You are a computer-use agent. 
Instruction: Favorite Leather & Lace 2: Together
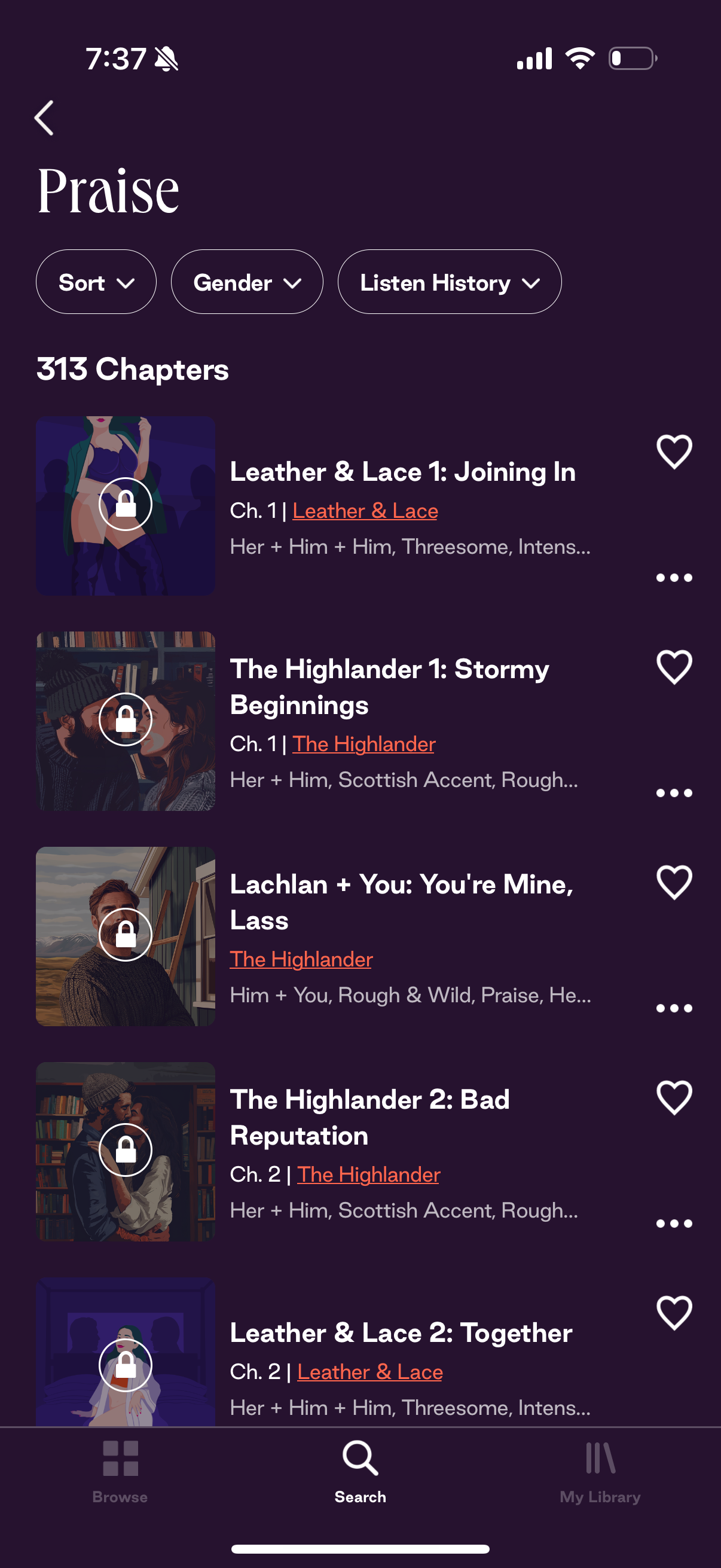point(674,1313)
